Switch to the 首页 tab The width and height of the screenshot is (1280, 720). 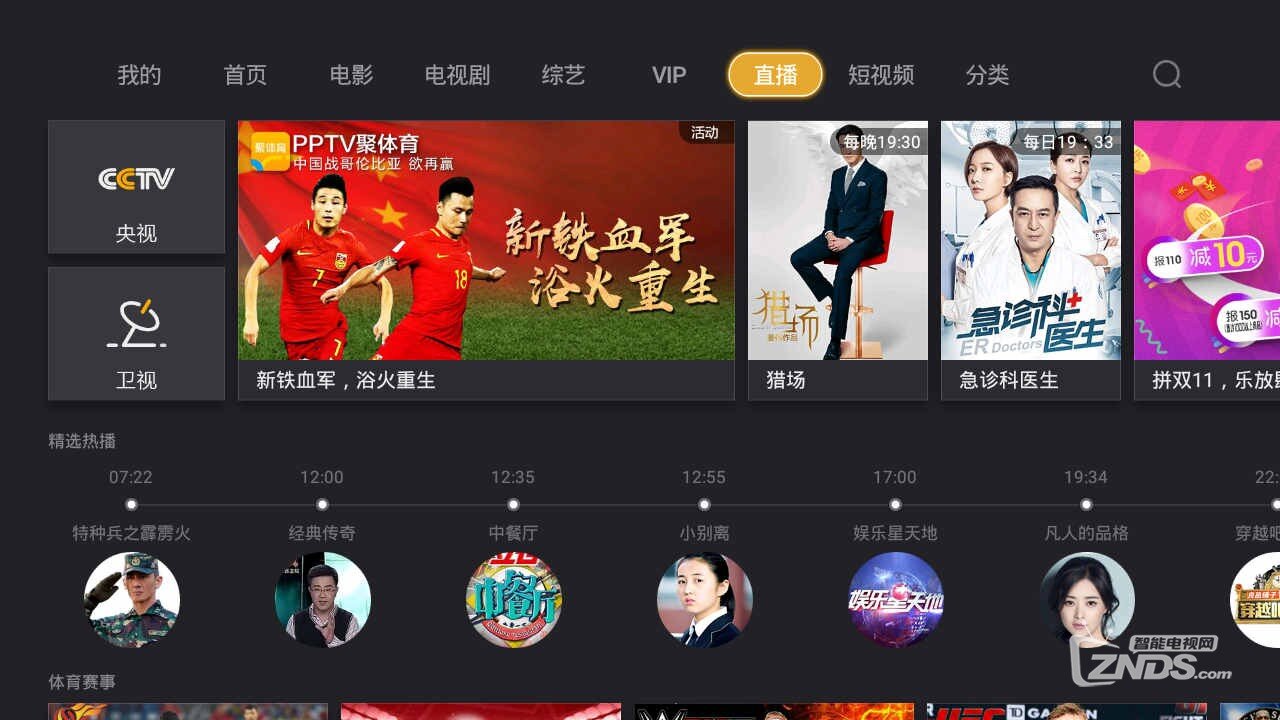[245, 75]
